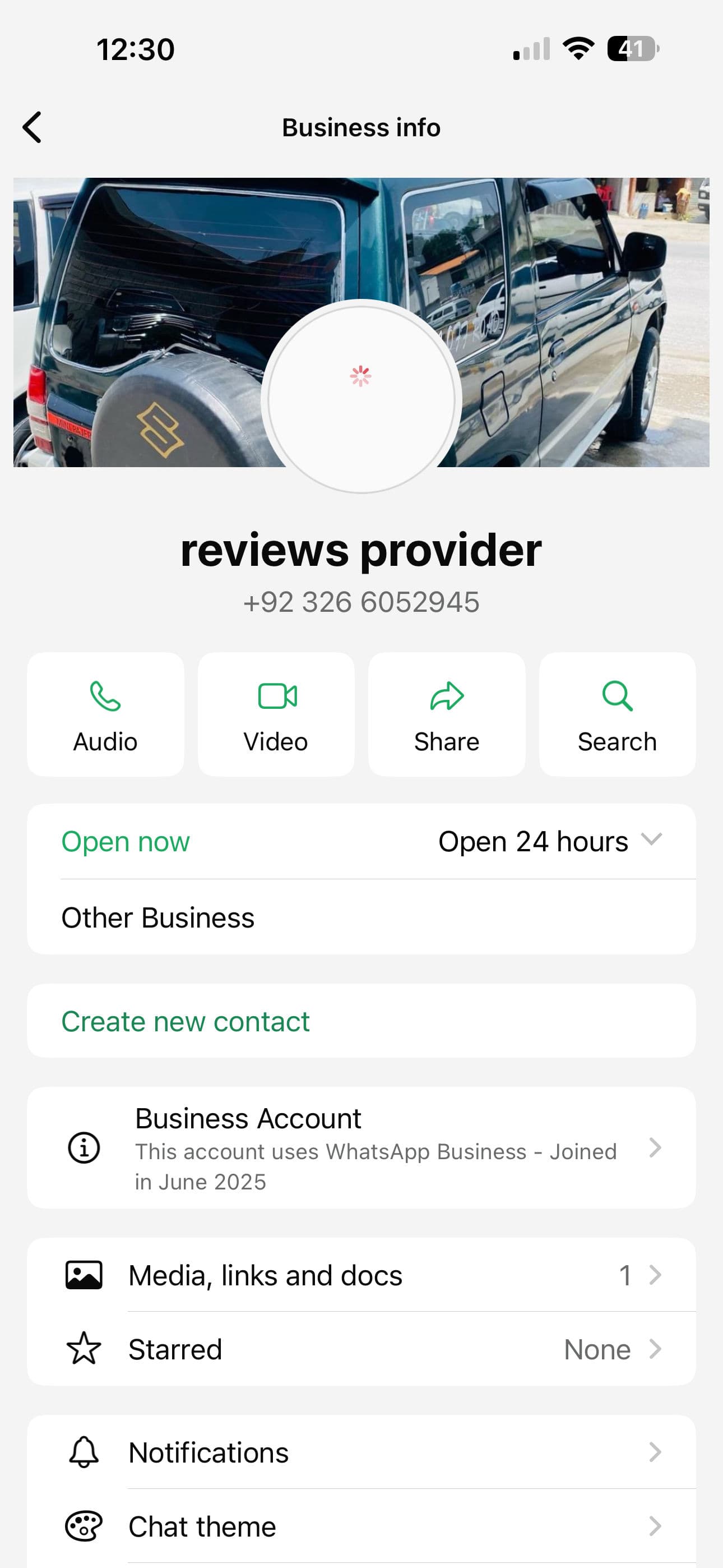Open Media, links and docs

pos(361,1275)
